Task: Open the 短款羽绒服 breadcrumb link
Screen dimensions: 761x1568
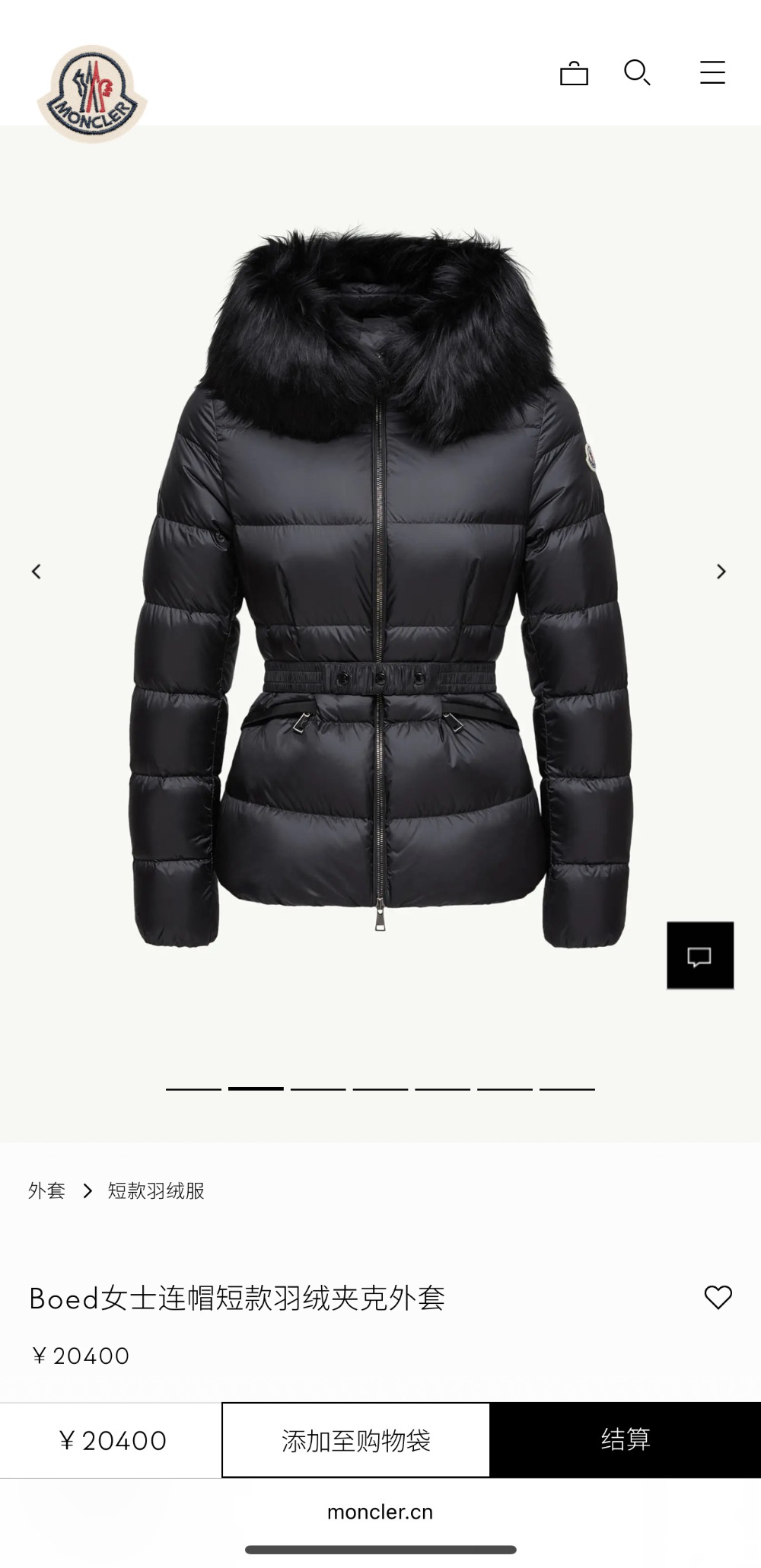Action: point(156,1190)
